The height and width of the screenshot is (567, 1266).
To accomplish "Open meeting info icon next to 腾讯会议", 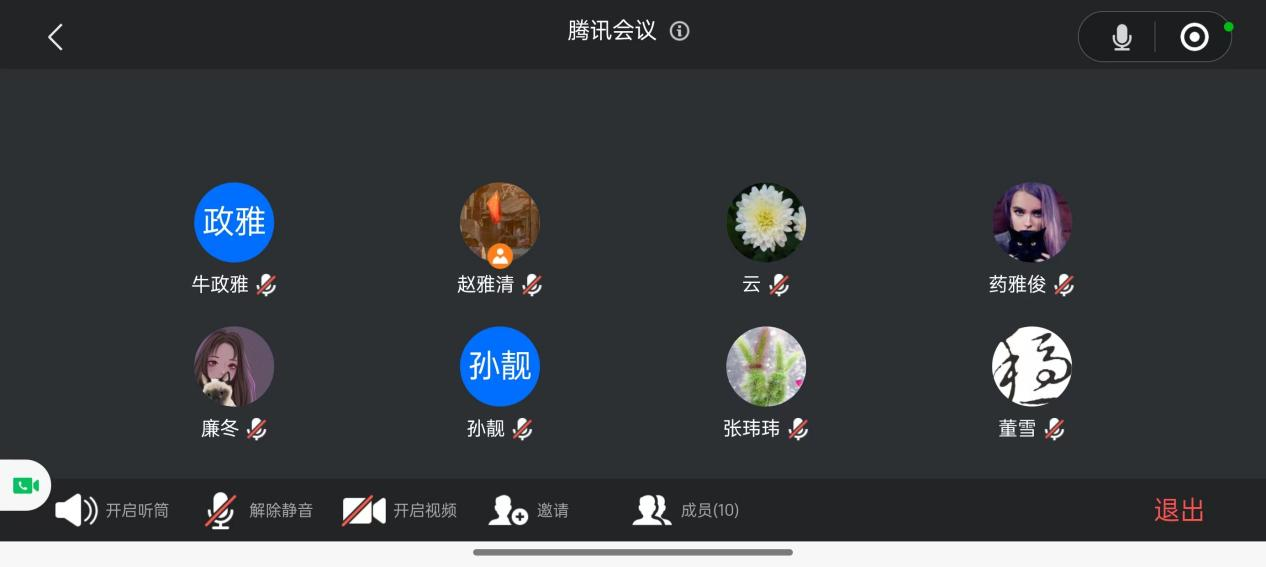I will point(680,31).
